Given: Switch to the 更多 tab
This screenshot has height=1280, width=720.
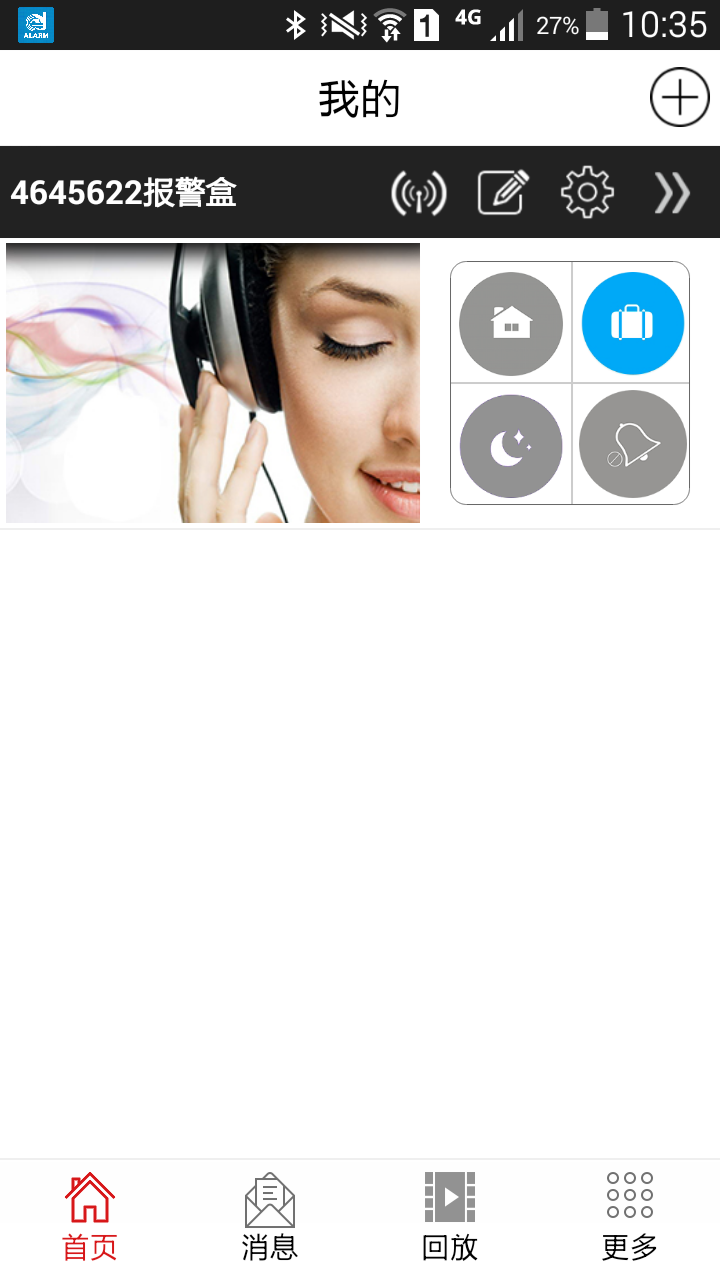Looking at the screenshot, I should 630,1217.
